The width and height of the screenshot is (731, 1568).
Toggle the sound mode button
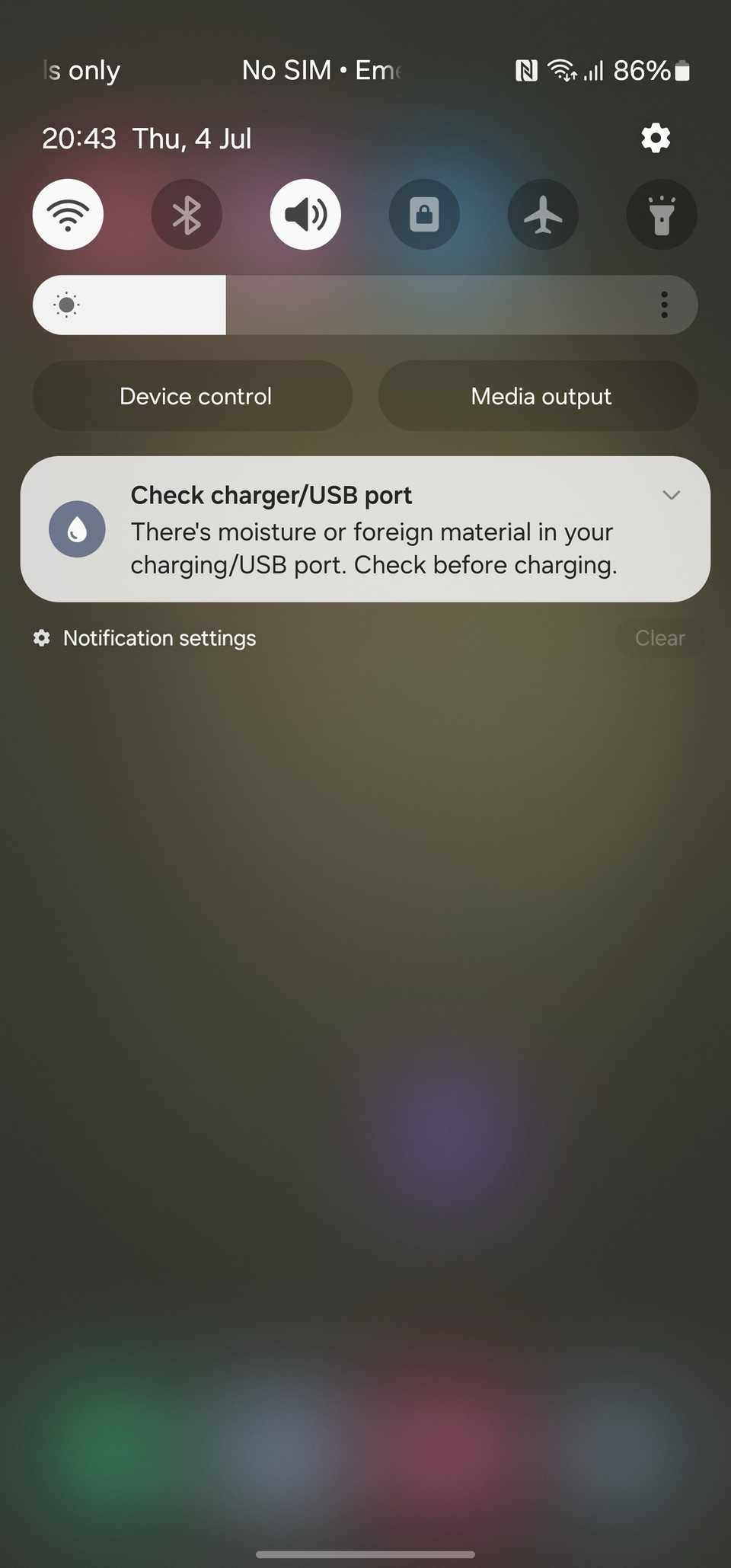305,215
